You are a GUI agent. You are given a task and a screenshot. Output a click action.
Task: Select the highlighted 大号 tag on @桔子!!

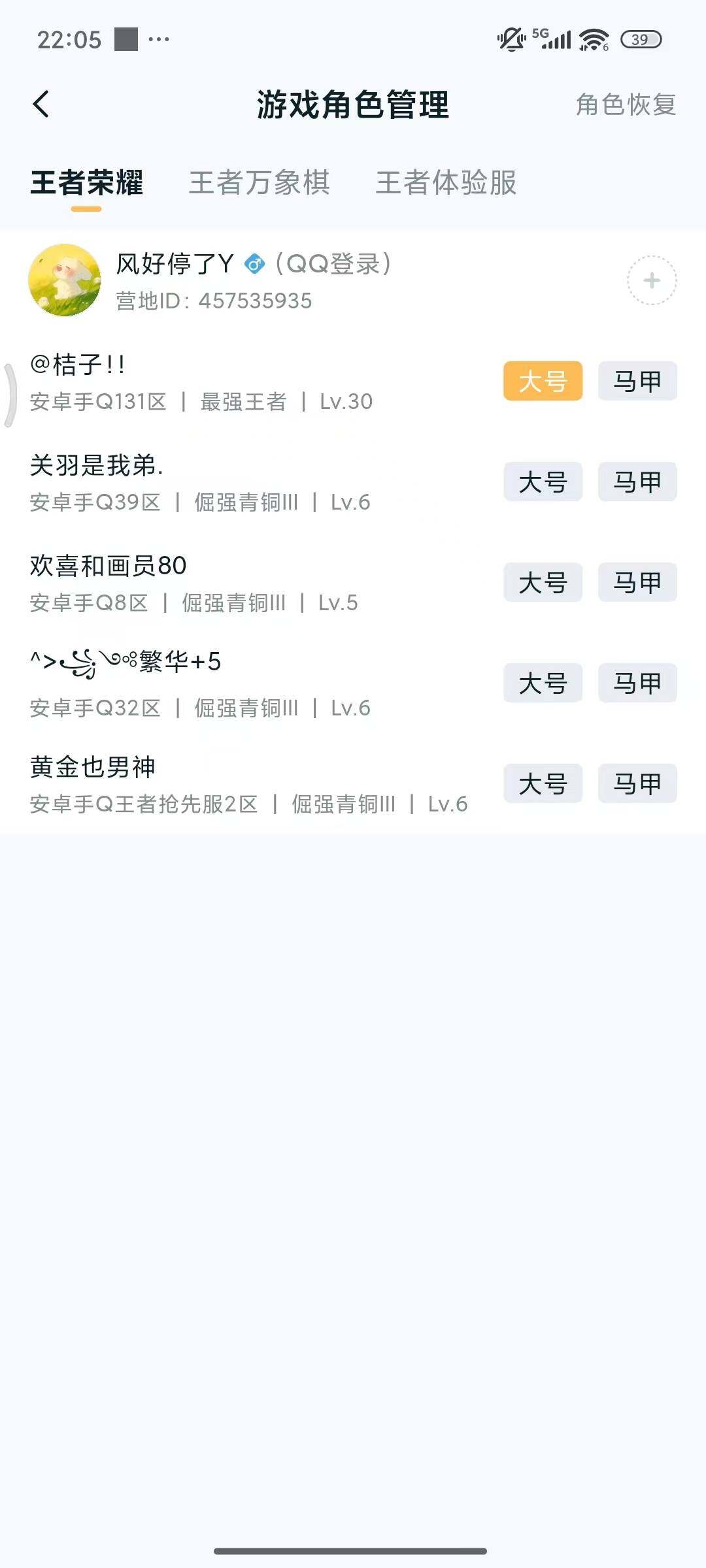click(543, 382)
